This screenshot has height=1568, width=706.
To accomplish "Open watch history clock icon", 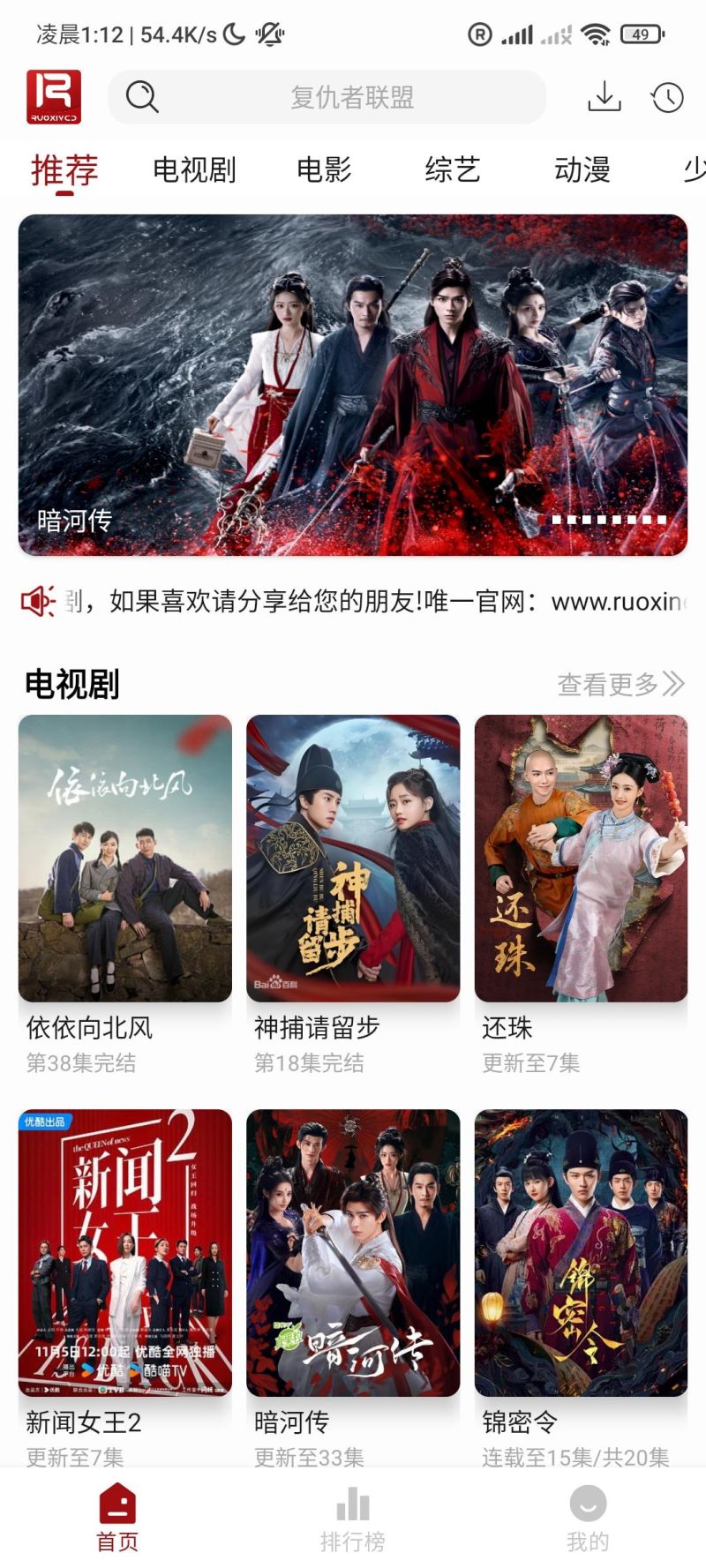I will click(x=667, y=97).
